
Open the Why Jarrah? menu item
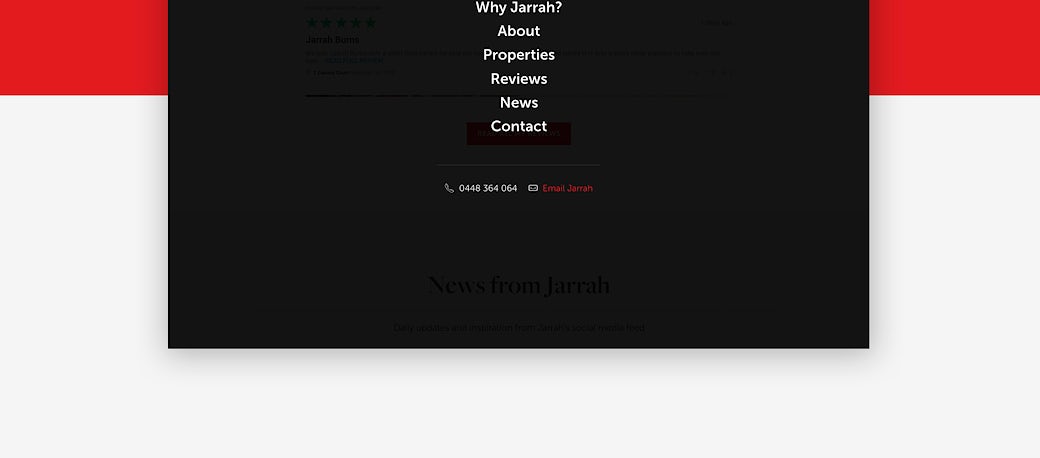coord(518,8)
